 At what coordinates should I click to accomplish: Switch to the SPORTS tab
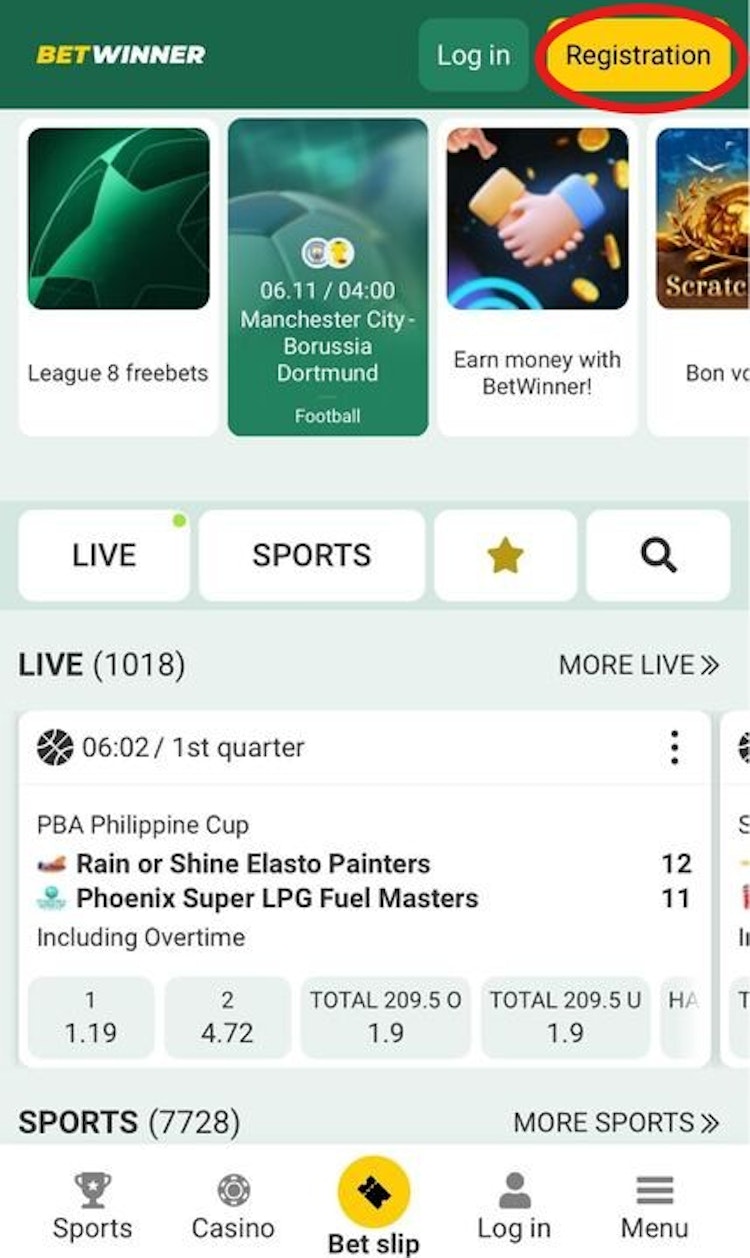[x=311, y=555]
